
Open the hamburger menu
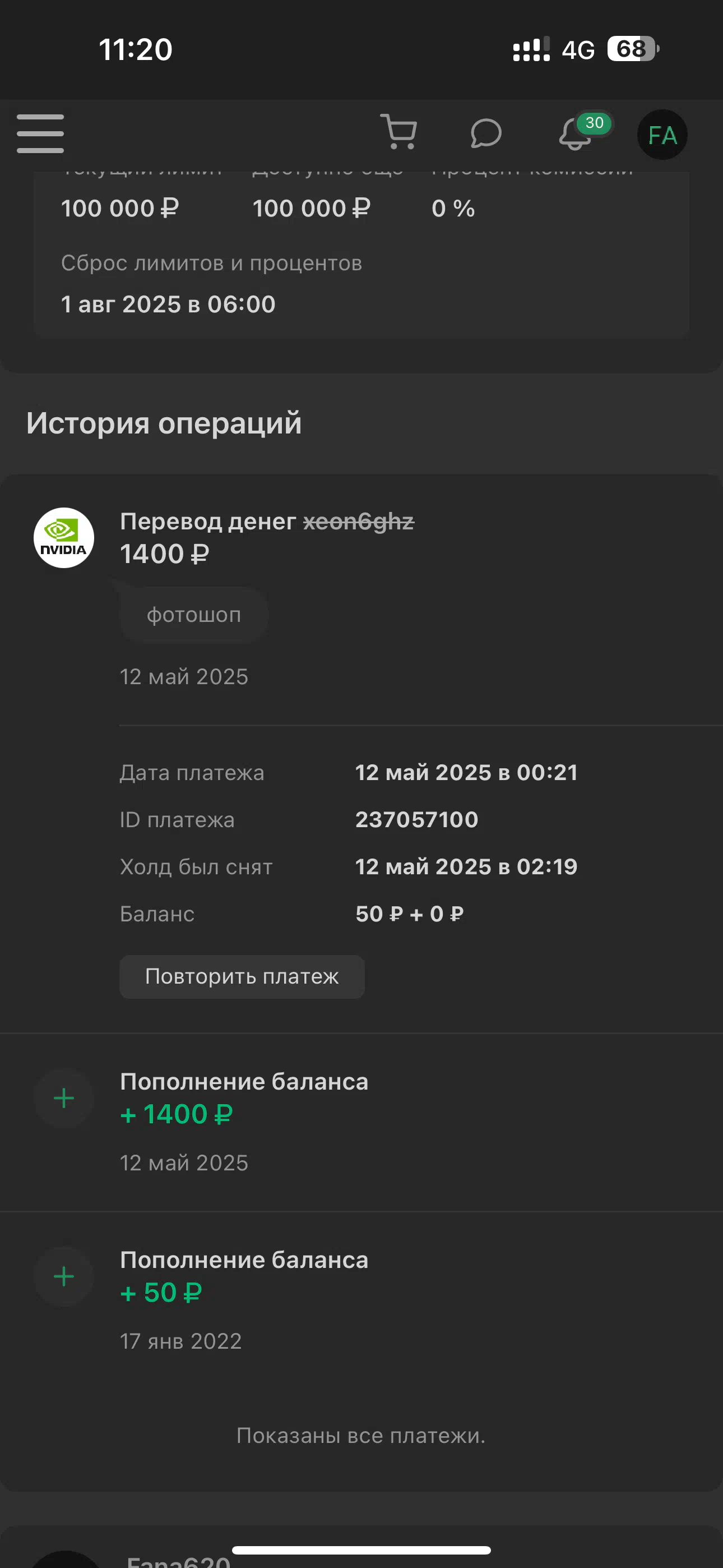[x=40, y=134]
